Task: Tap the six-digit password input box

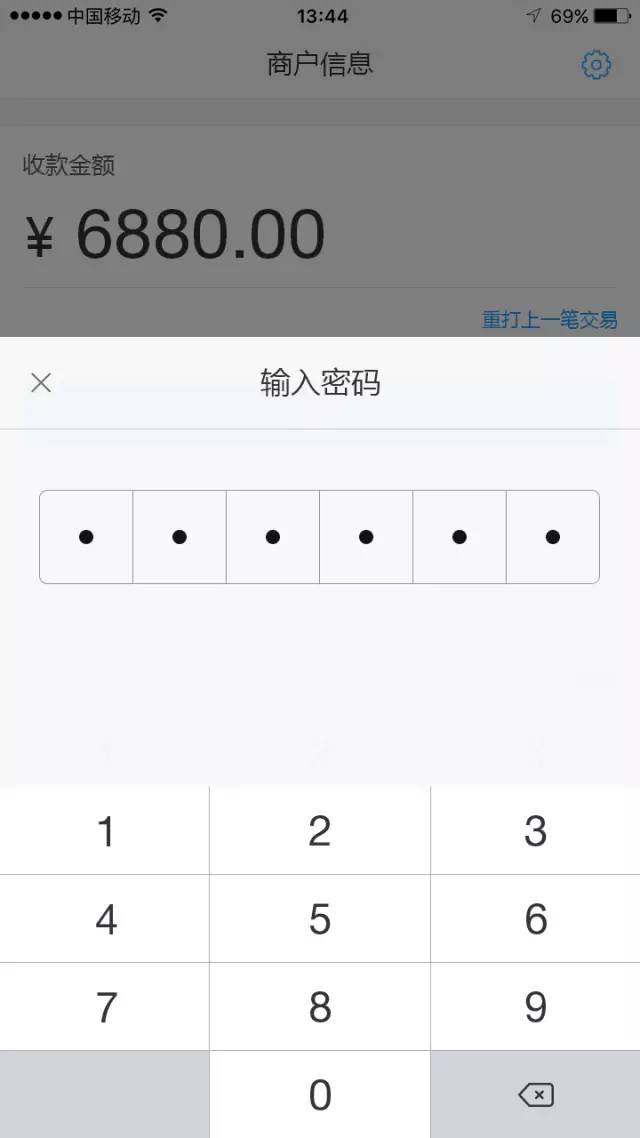Action: click(x=319, y=537)
